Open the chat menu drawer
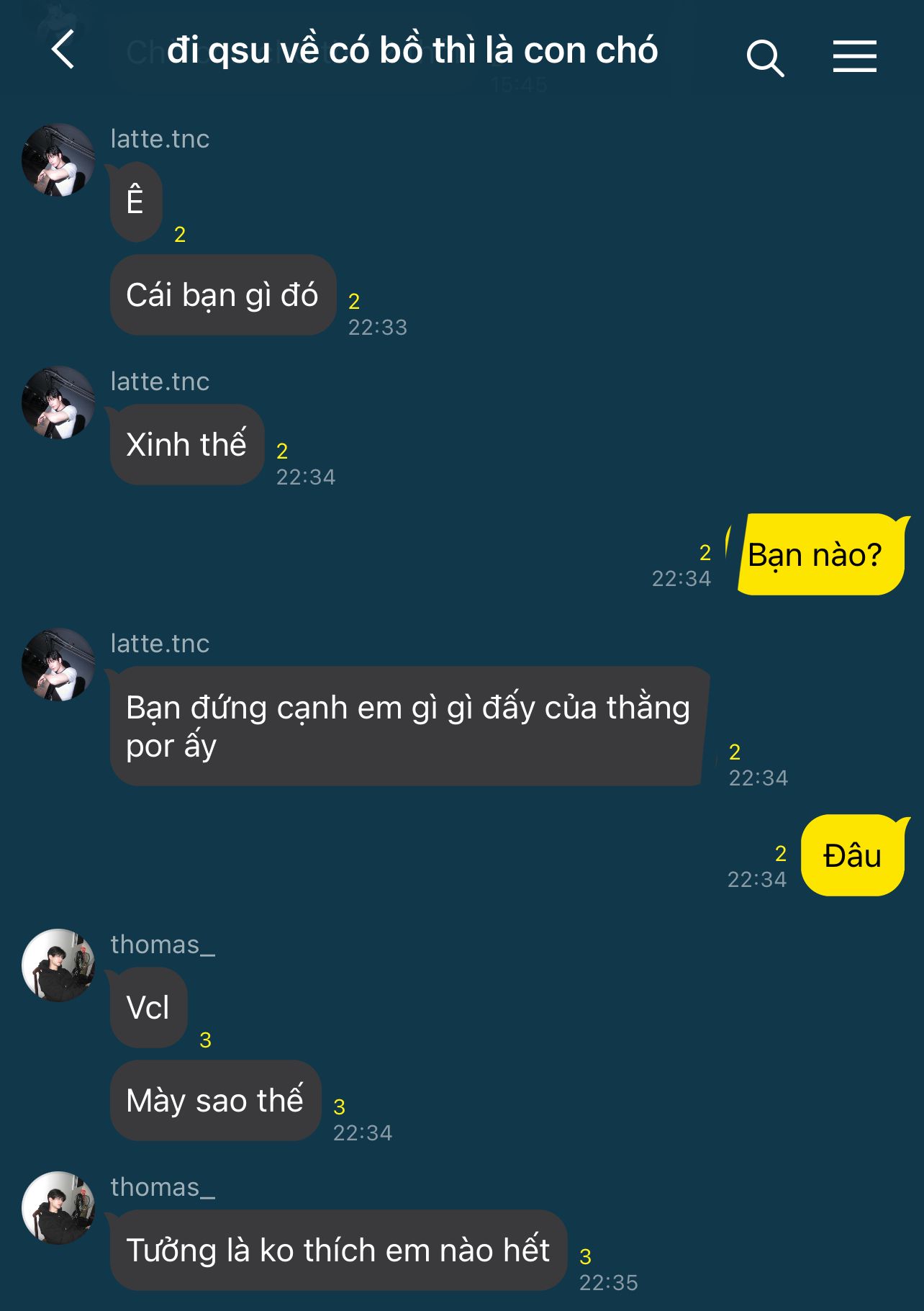 pyautogui.click(x=854, y=56)
